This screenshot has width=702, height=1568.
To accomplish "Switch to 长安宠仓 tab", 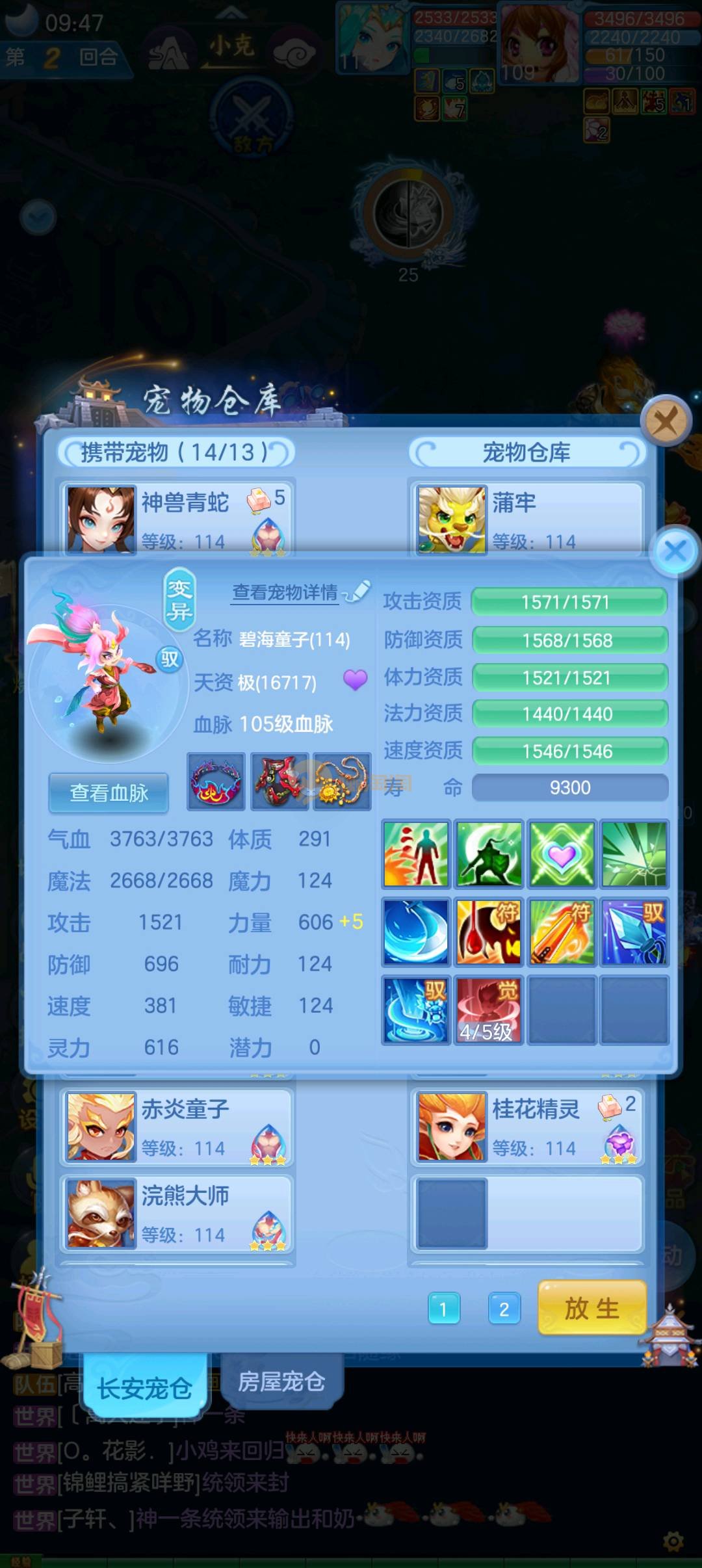I will click(x=144, y=1388).
